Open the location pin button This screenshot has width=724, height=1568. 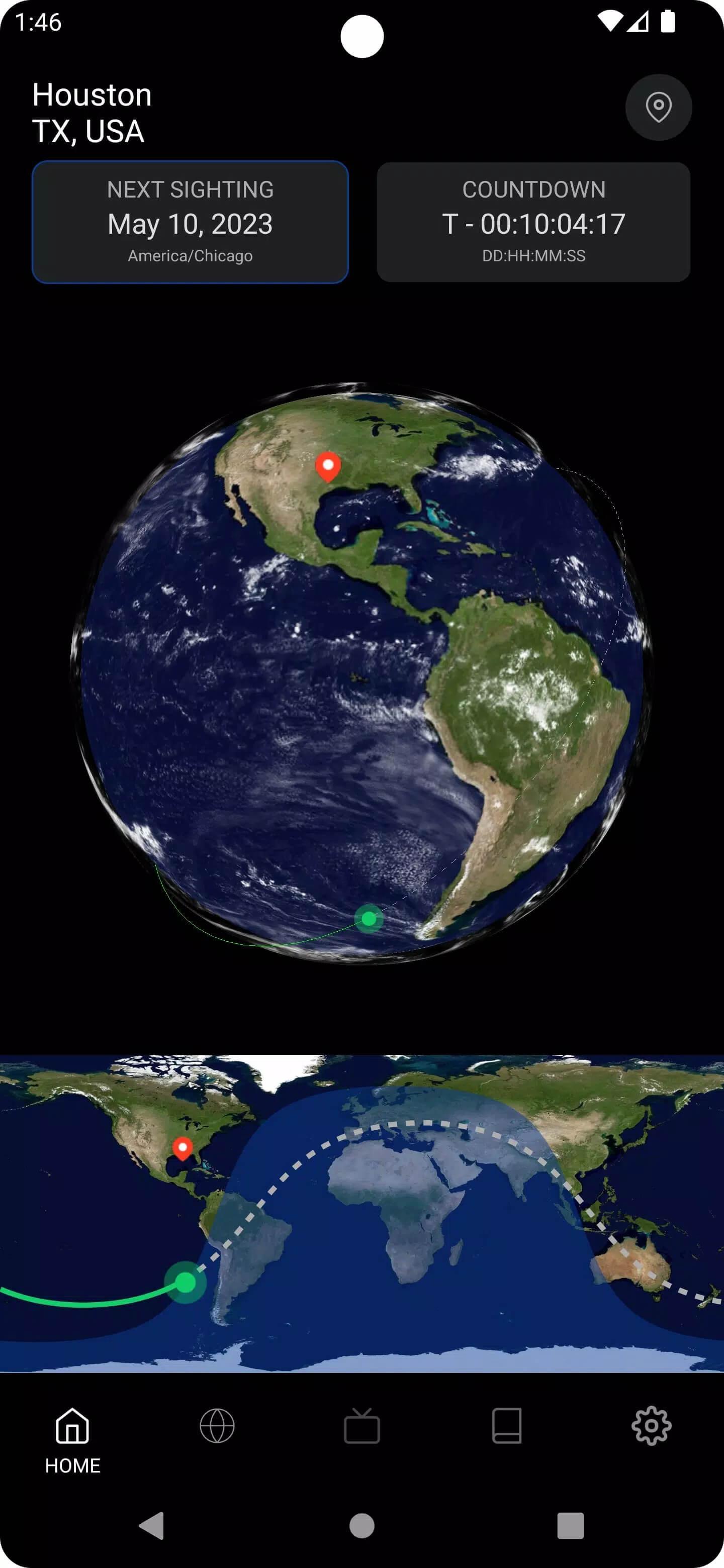pos(658,108)
